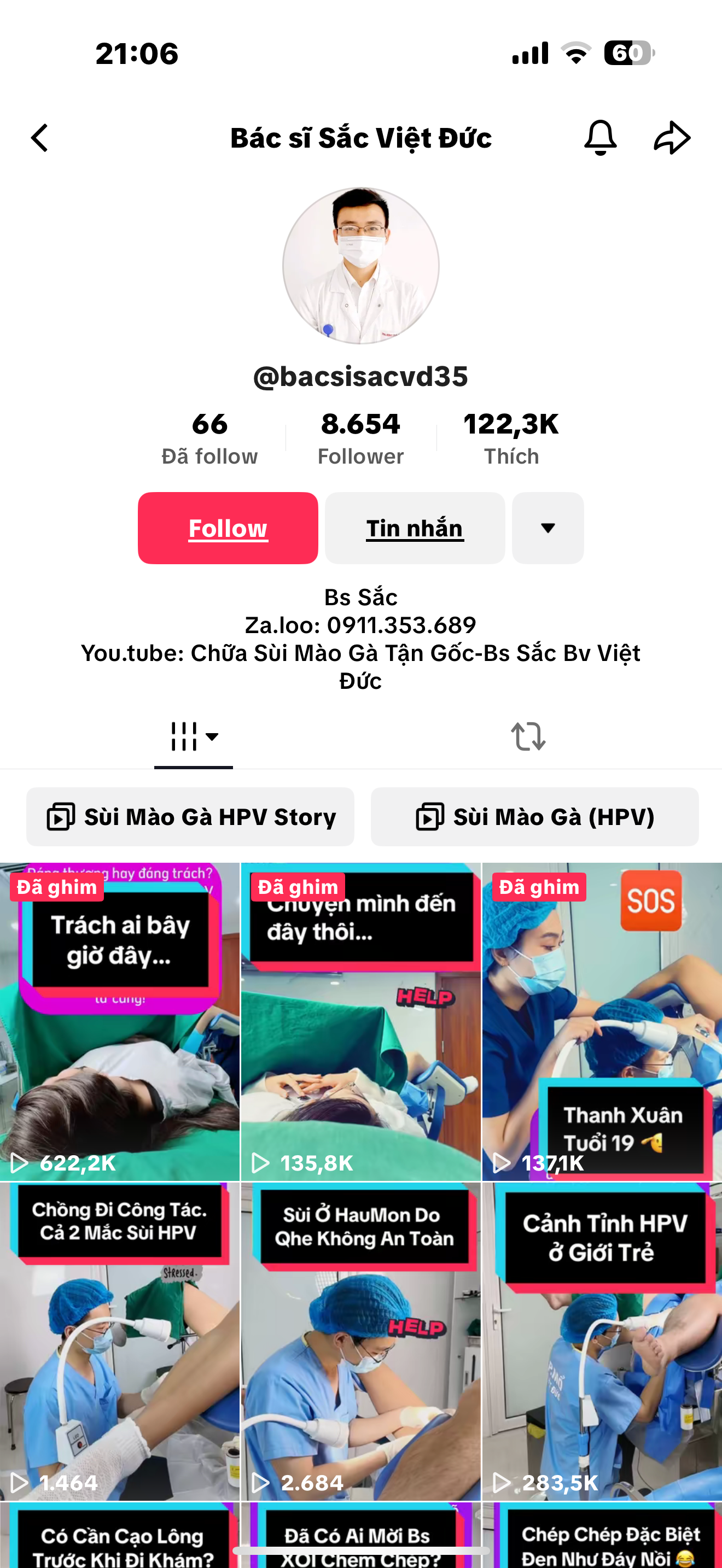Follow Bác sĩ Sắc Việt Đức

pyautogui.click(x=228, y=528)
